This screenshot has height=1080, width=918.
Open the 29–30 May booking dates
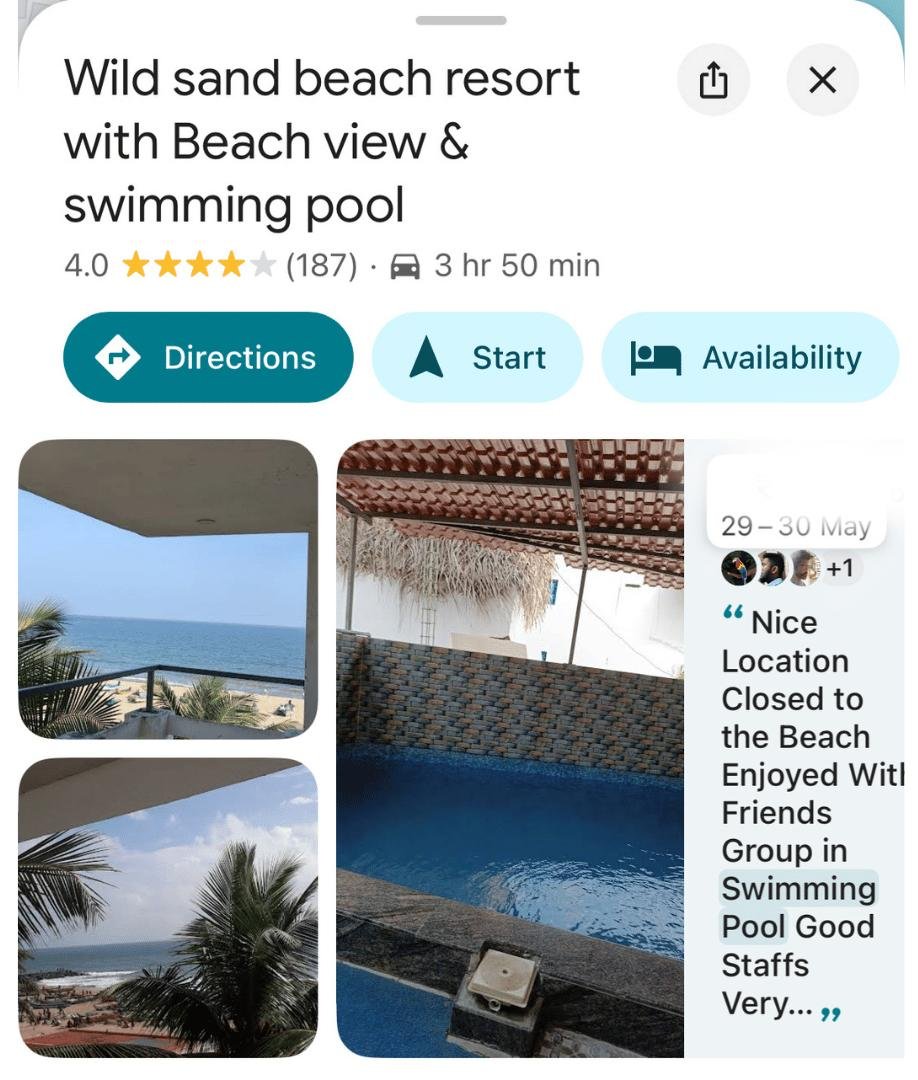tap(794, 523)
